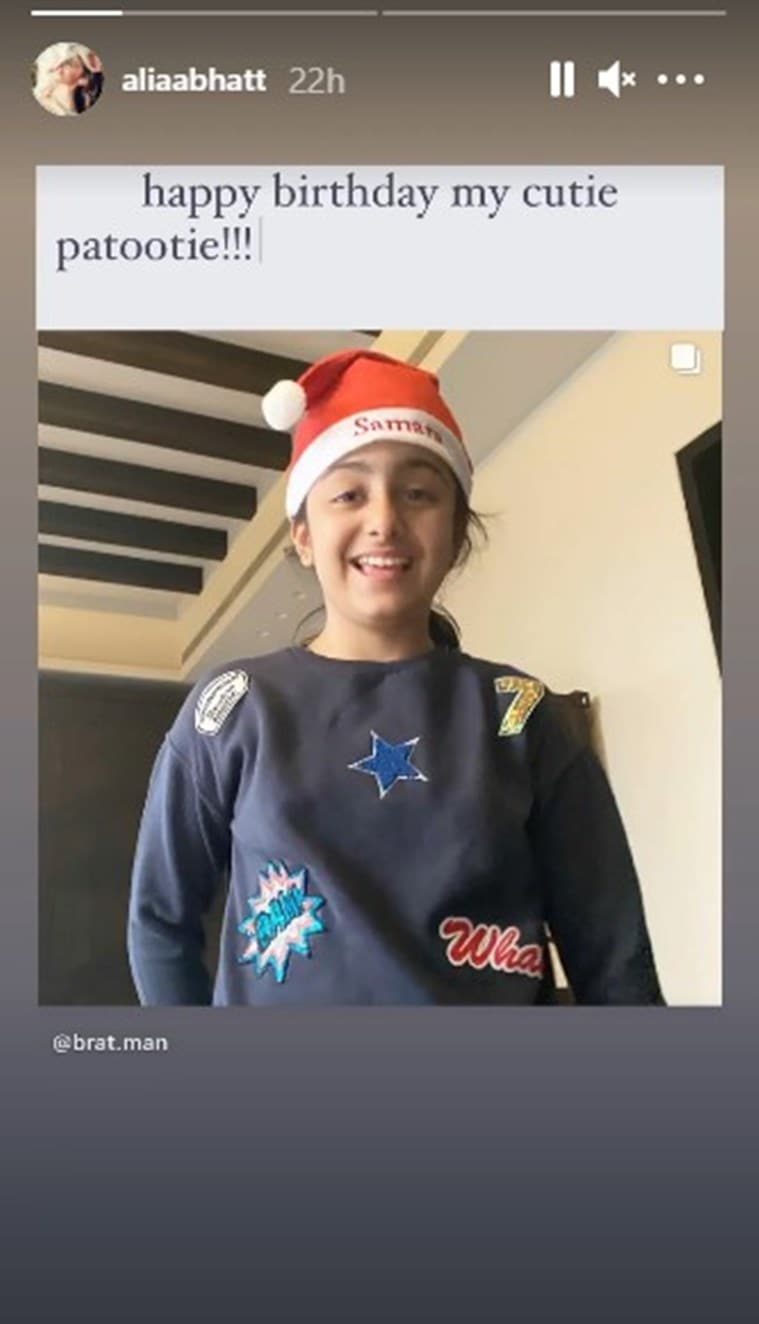
Task: Open the shared birthday post
Action: [380, 585]
